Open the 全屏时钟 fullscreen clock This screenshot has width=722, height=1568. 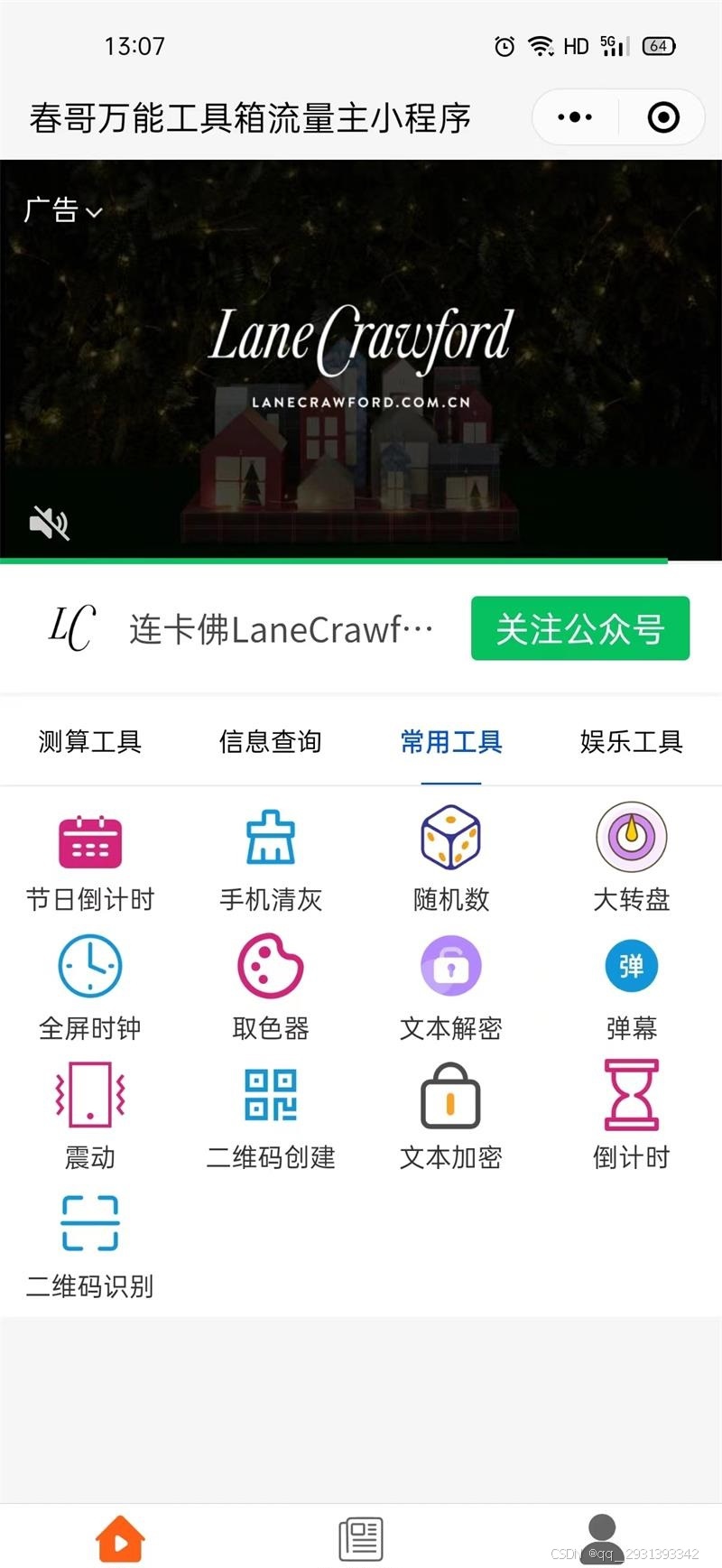(x=90, y=988)
